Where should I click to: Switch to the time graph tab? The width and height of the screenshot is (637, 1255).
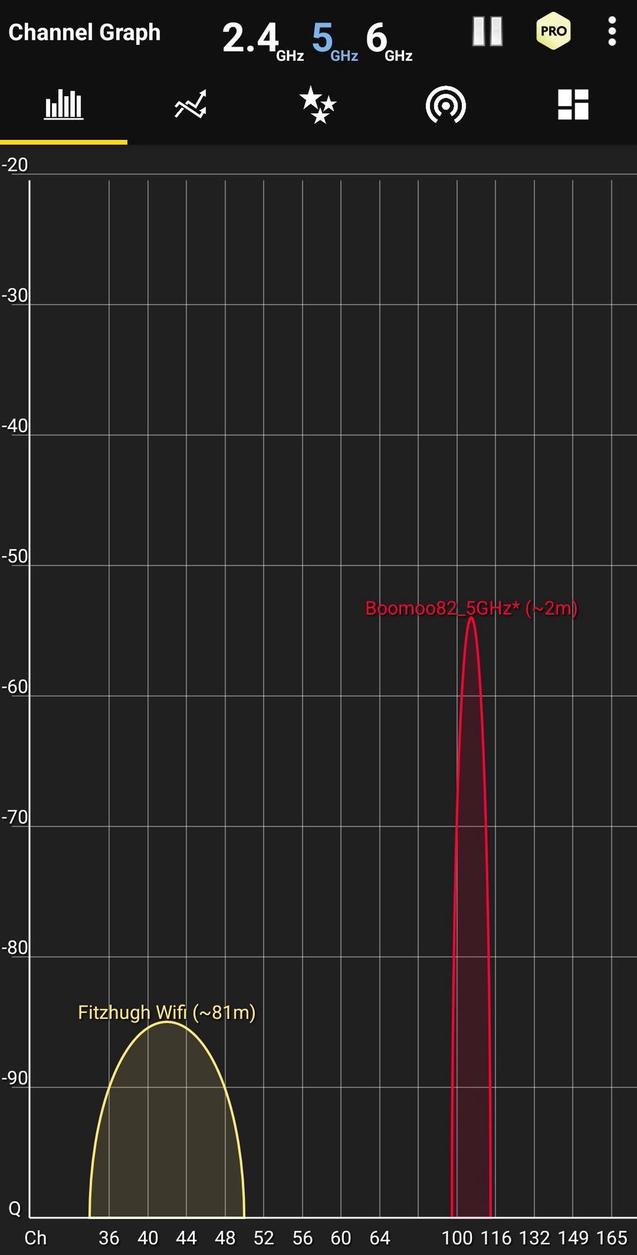click(x=191, y=105)
